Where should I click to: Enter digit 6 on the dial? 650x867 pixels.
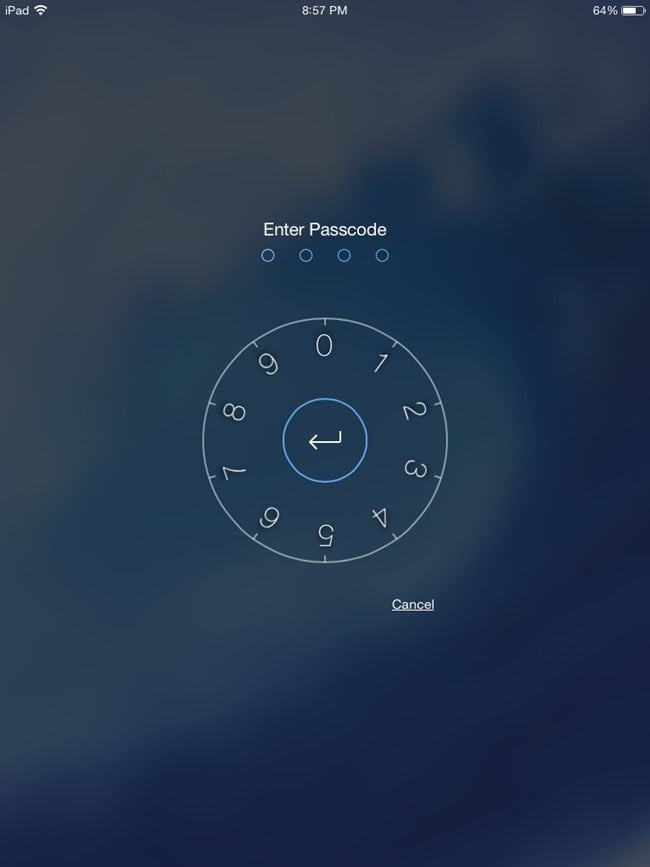click(x=269, y=517)
